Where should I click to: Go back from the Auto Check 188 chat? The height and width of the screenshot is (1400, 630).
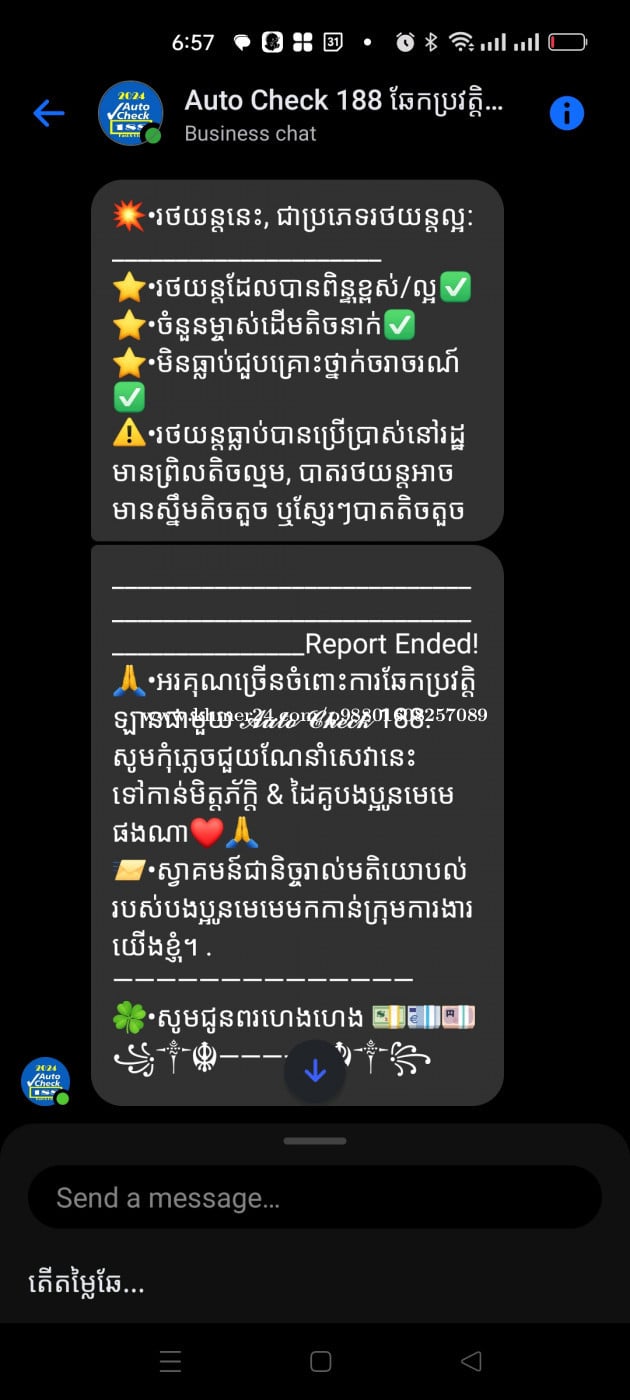point(48,114)
